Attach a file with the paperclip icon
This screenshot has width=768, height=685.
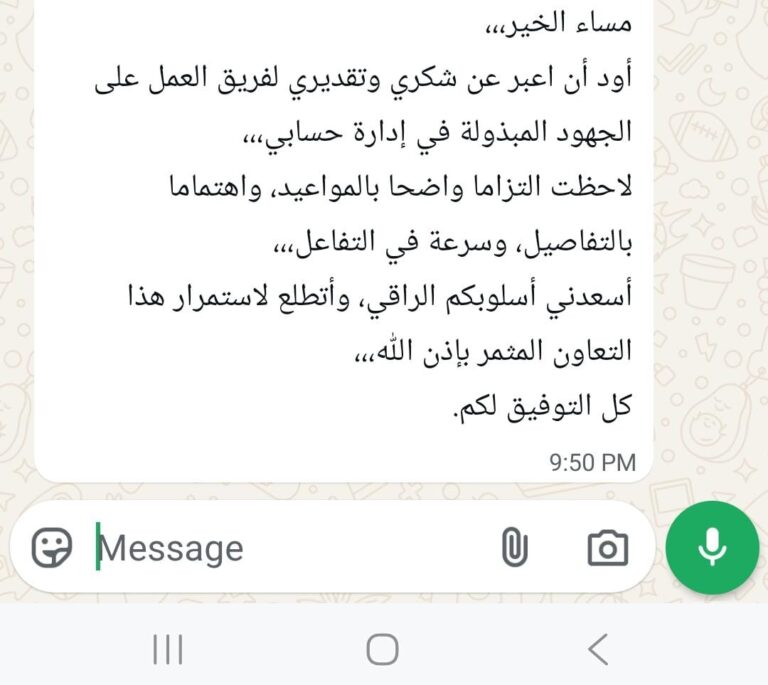(x=514, y=547)
